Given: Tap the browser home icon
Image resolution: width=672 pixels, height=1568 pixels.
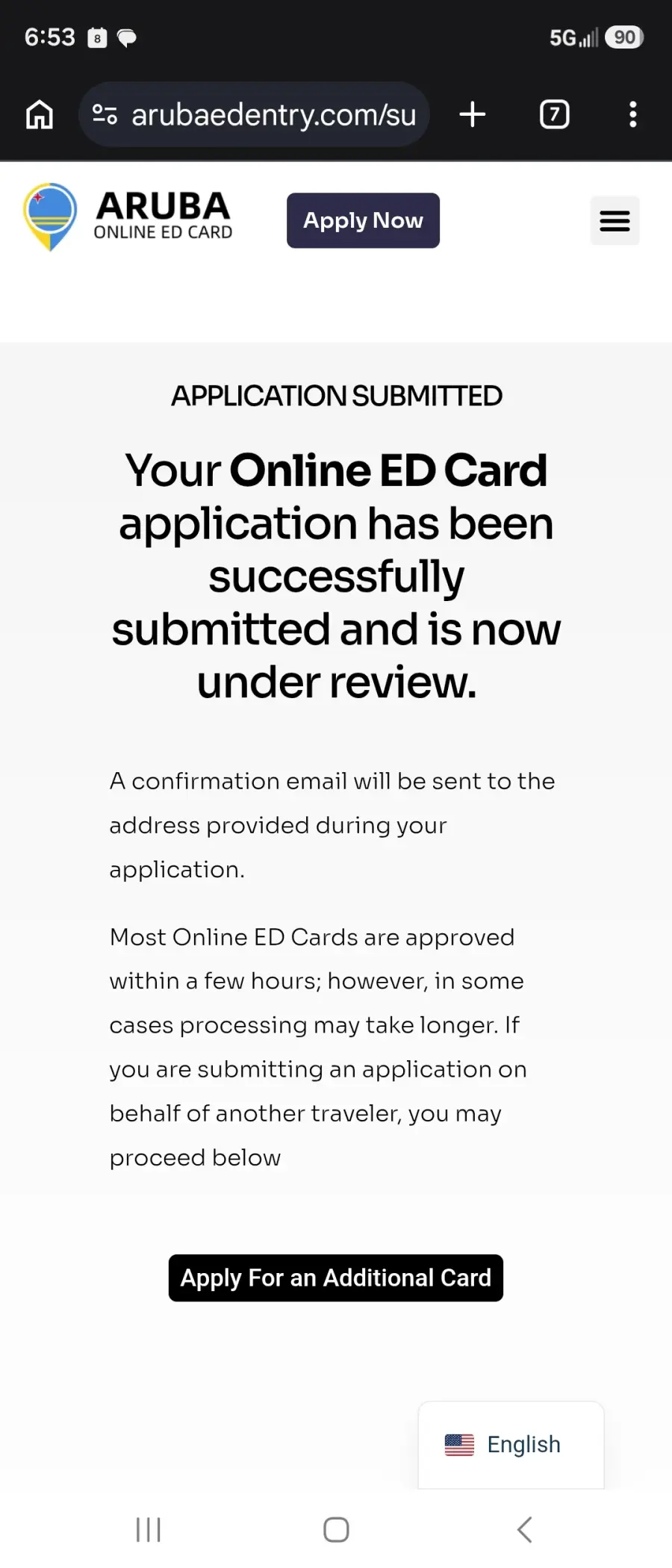Looking at the screenshot, I should click(x=40, y=115).
